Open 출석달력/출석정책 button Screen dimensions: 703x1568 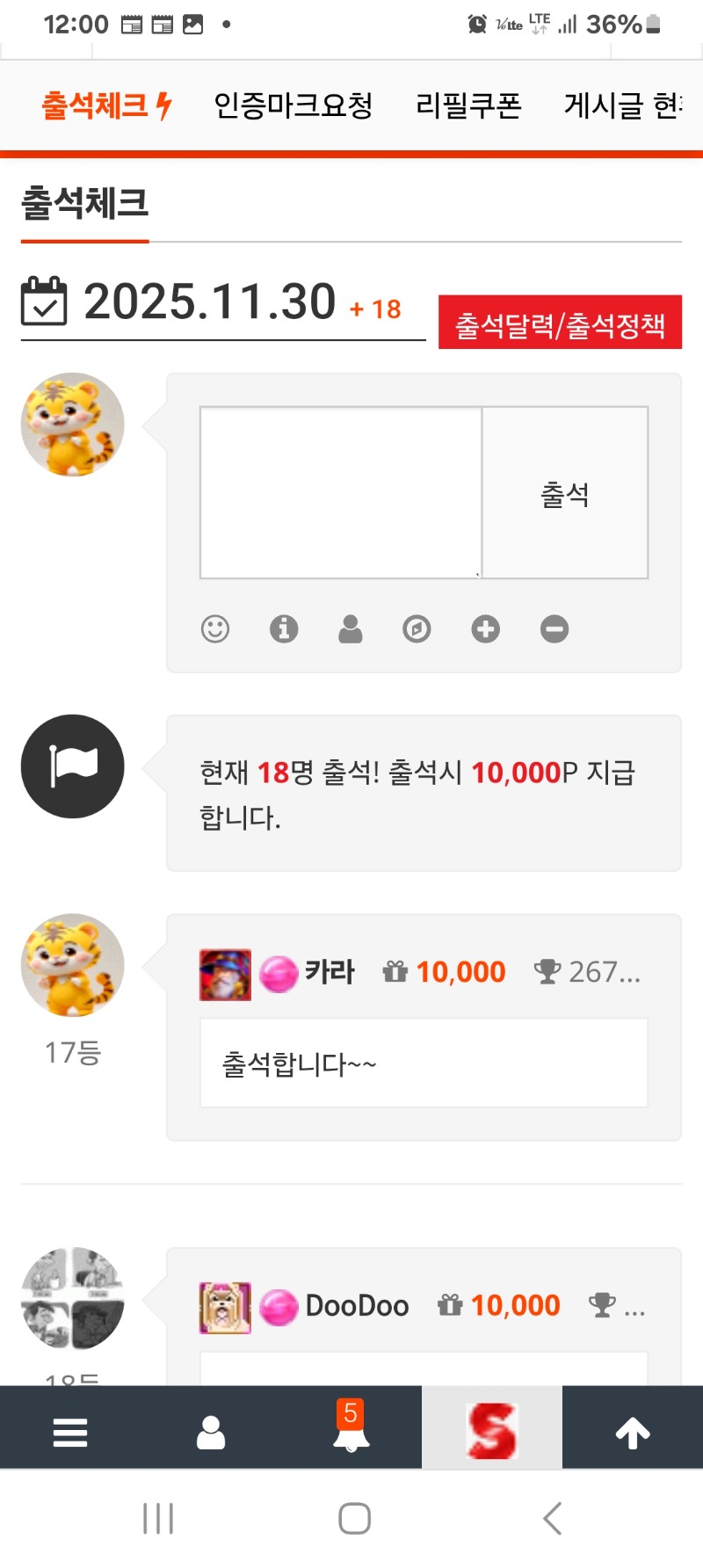560,323
